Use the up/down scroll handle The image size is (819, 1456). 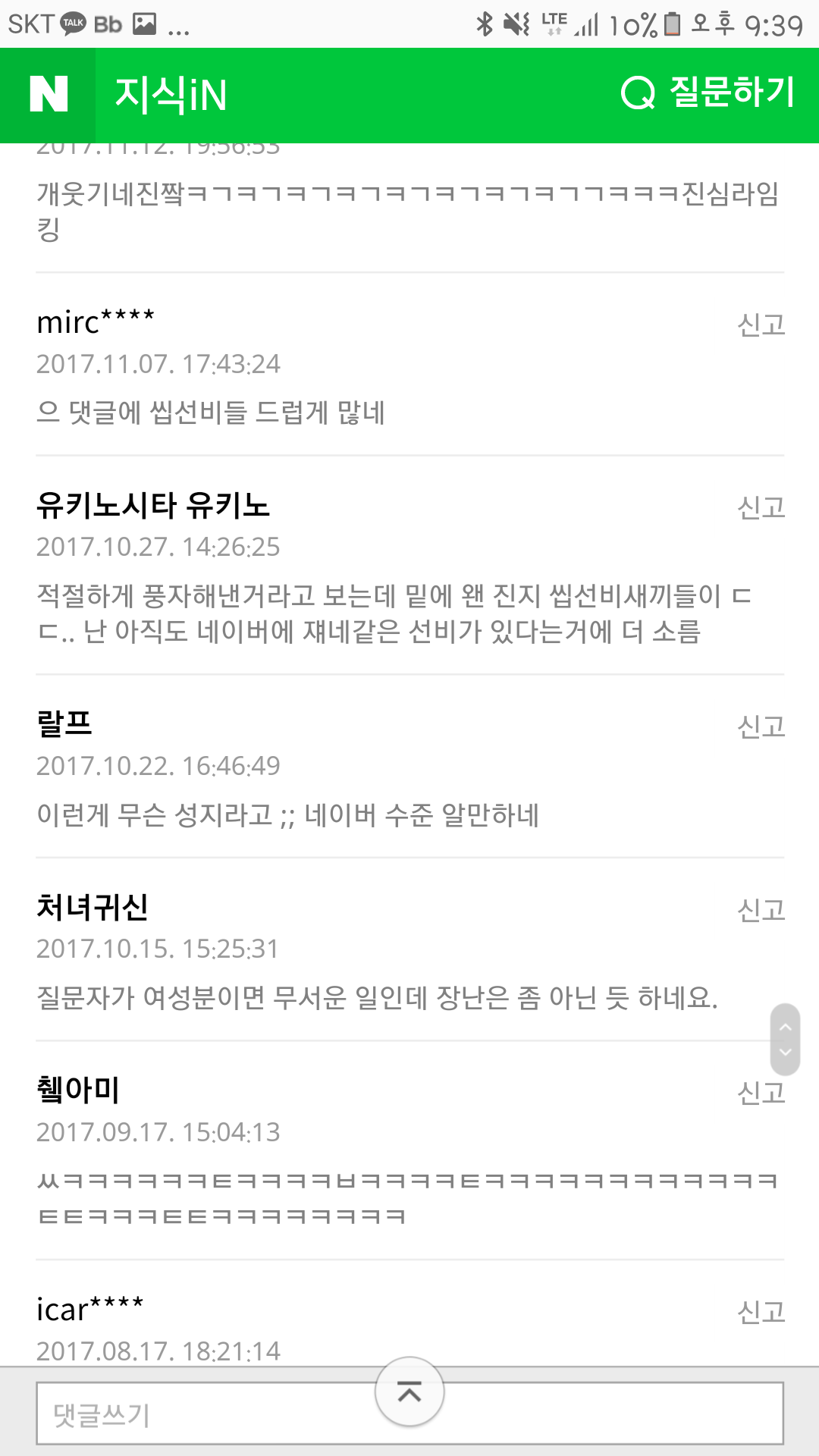785,1039
